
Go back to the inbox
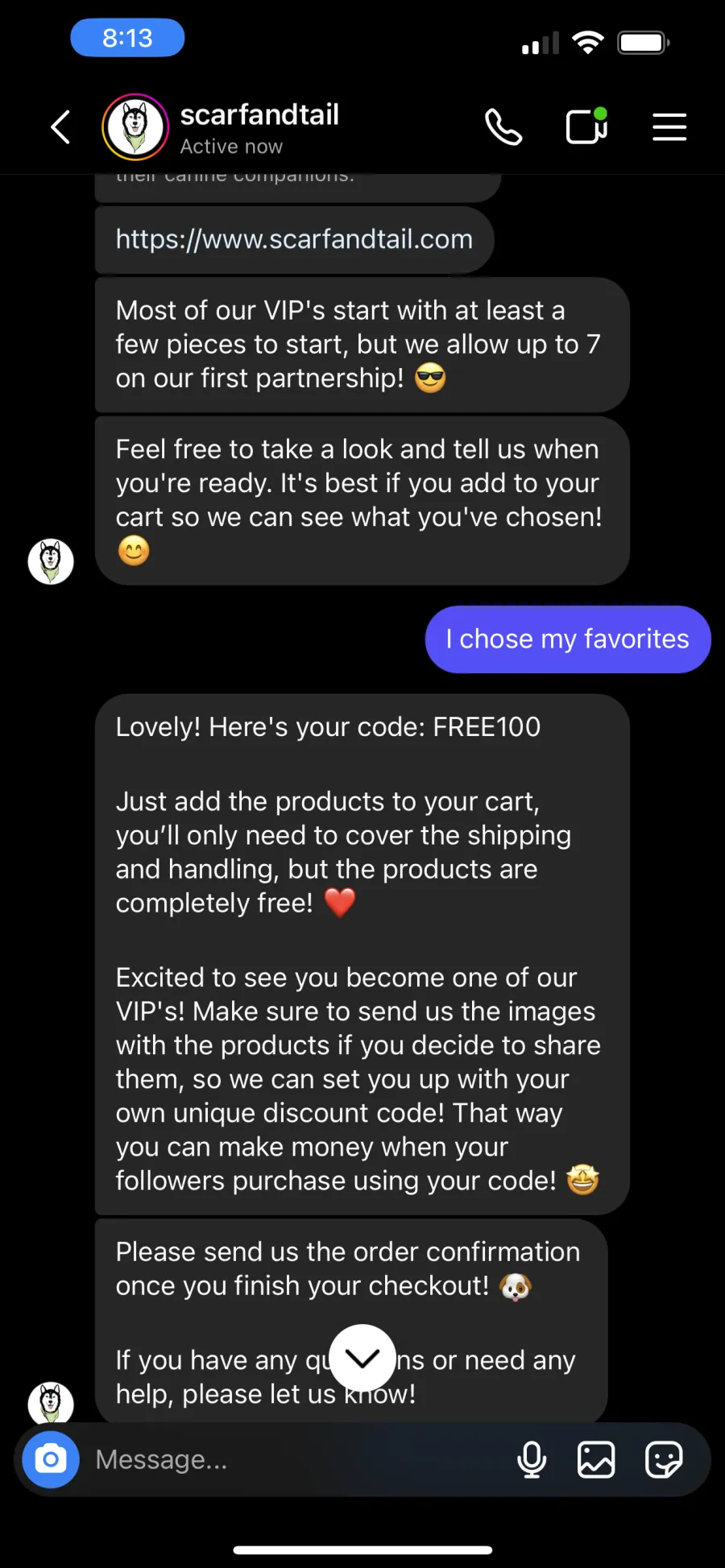[x=60, y=127]
